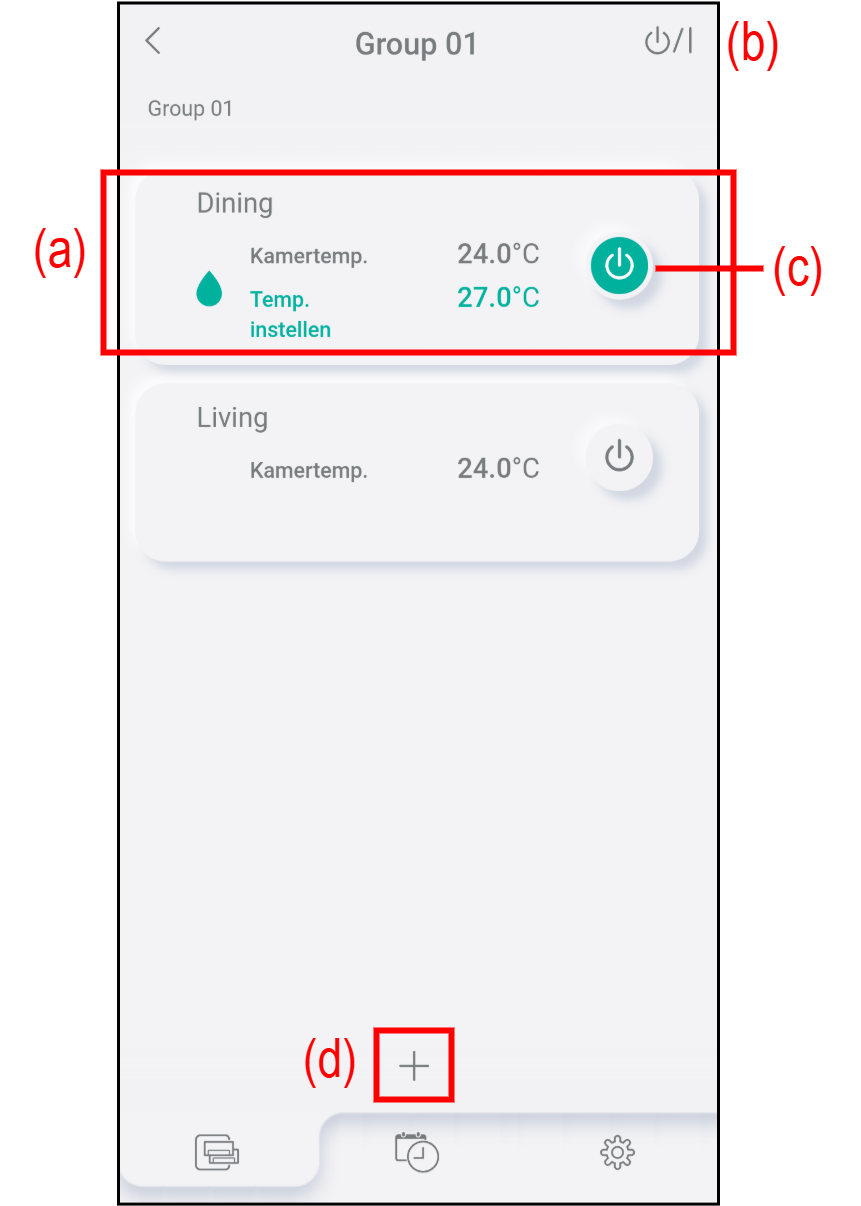Toggle power for all of Group 01
Image resolution: width=861 pixels, height=1206 pixels.
point(668,42)
